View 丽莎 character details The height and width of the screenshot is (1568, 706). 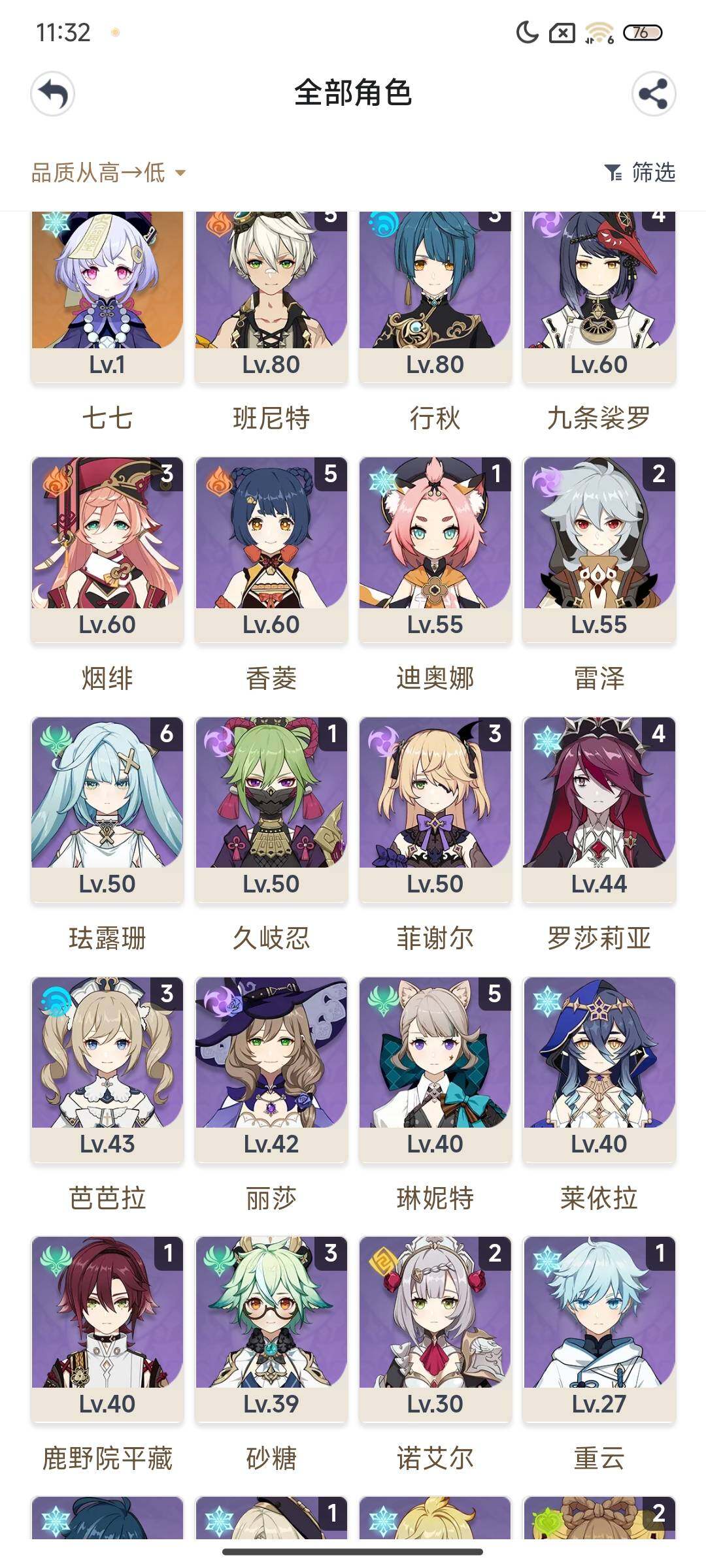tap(271, 1069)
